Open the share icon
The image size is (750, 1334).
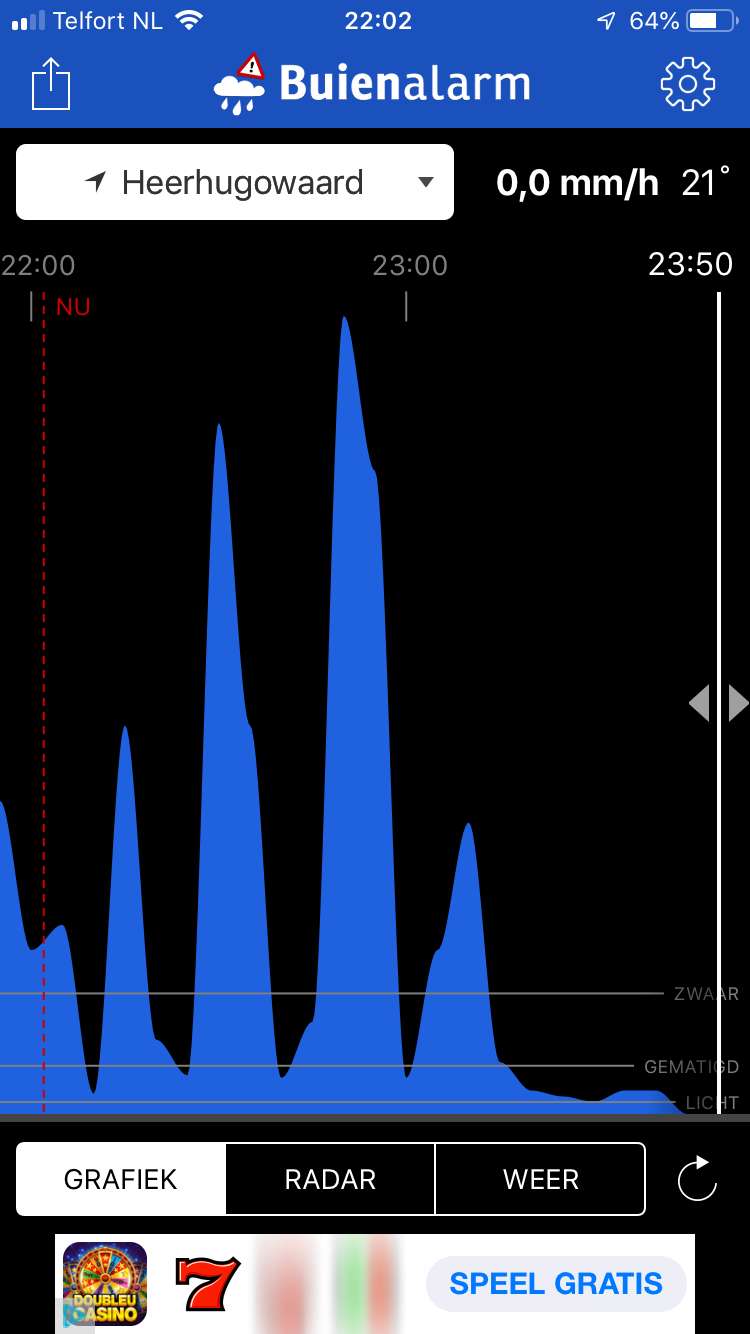coord(51,84)
